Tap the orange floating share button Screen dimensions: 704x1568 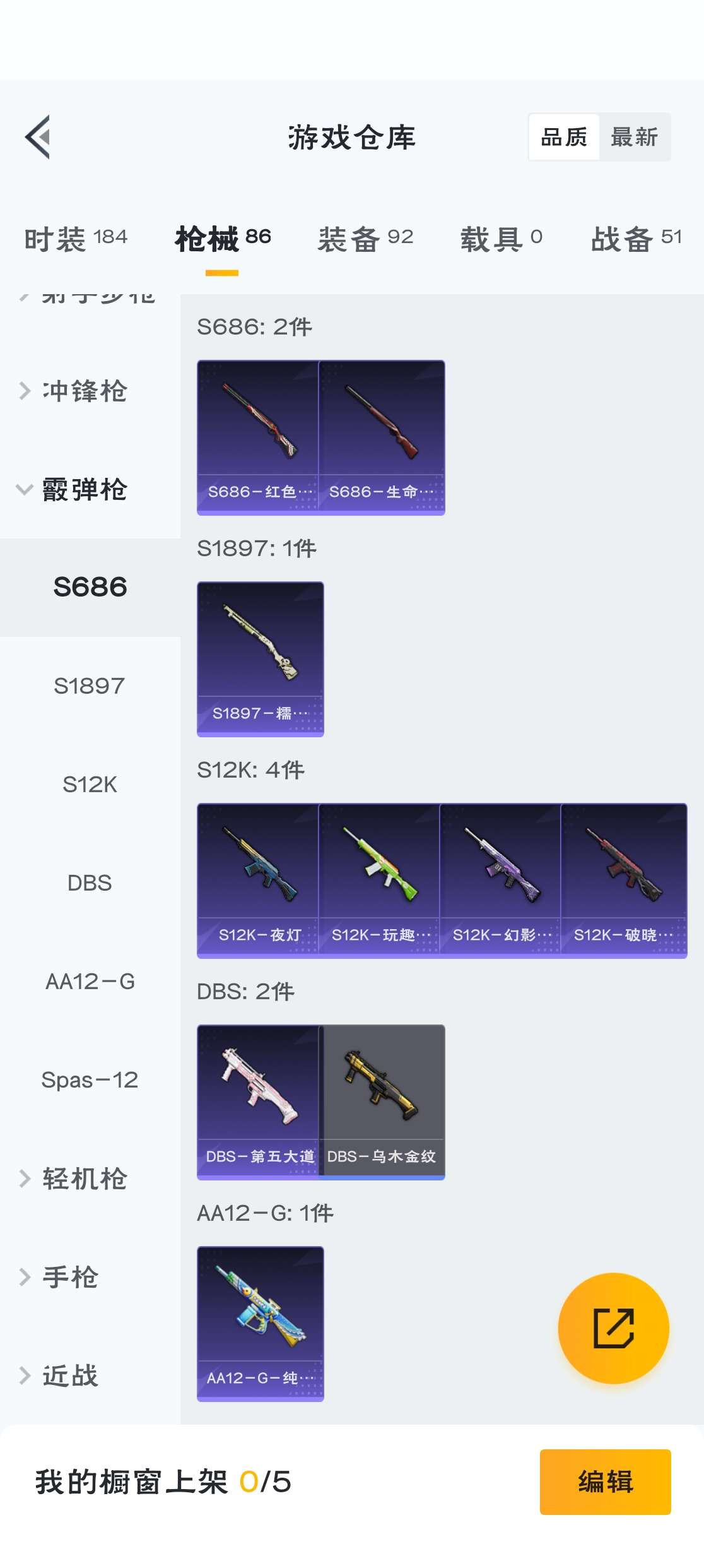point(613,1328)
